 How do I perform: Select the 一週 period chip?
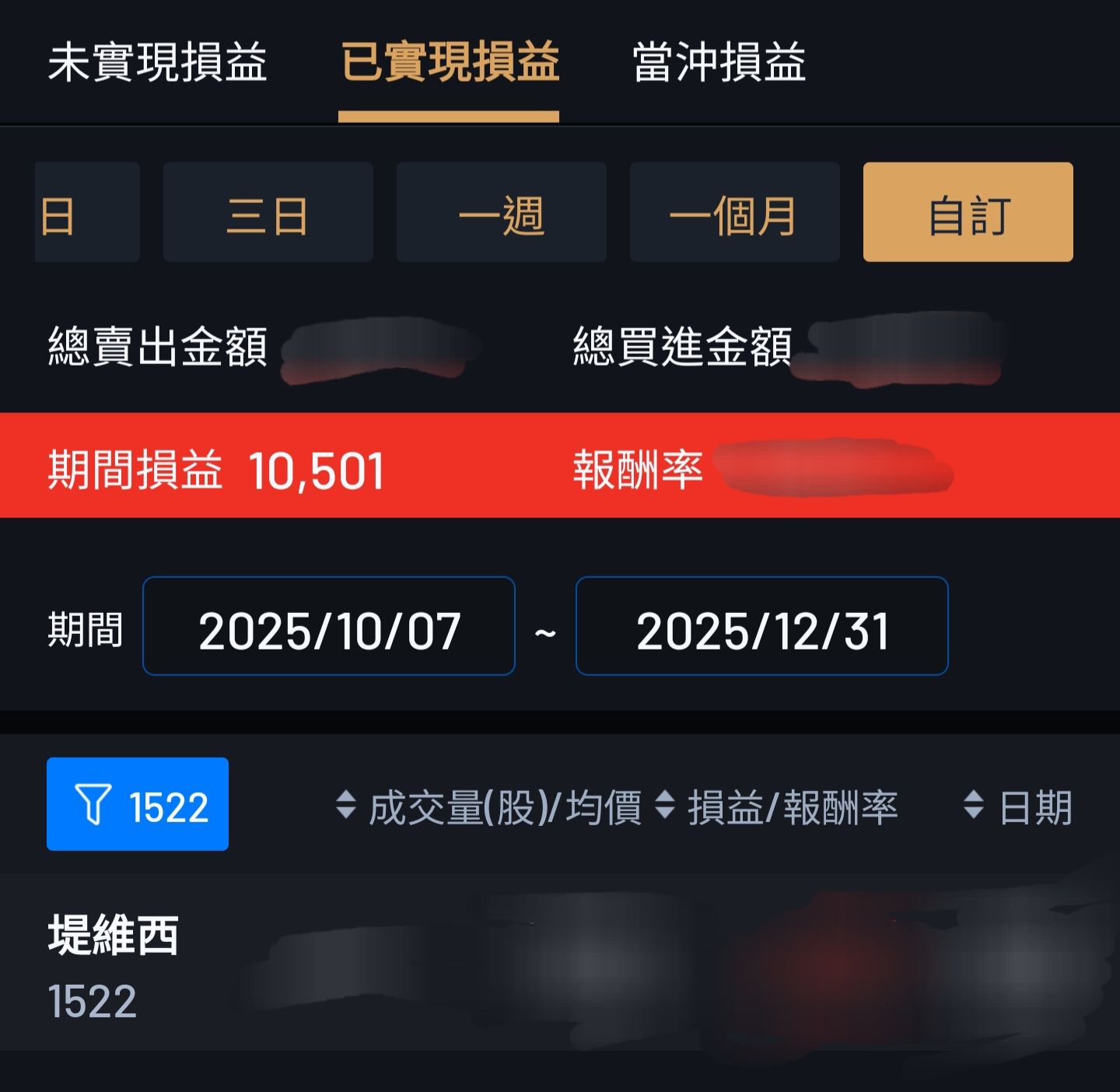click(501, 212)
